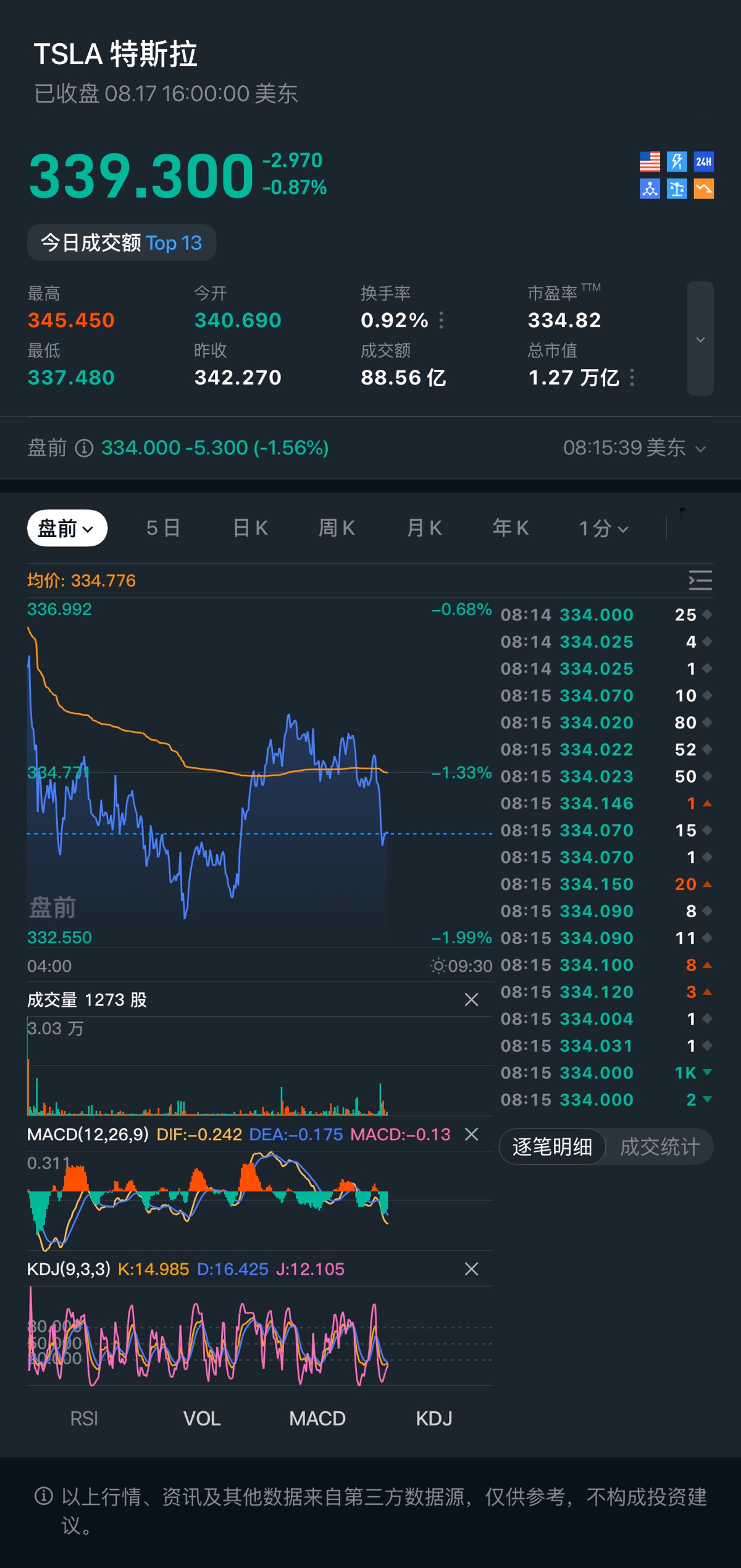Switch chart to 5日 view

pos(163,528)
